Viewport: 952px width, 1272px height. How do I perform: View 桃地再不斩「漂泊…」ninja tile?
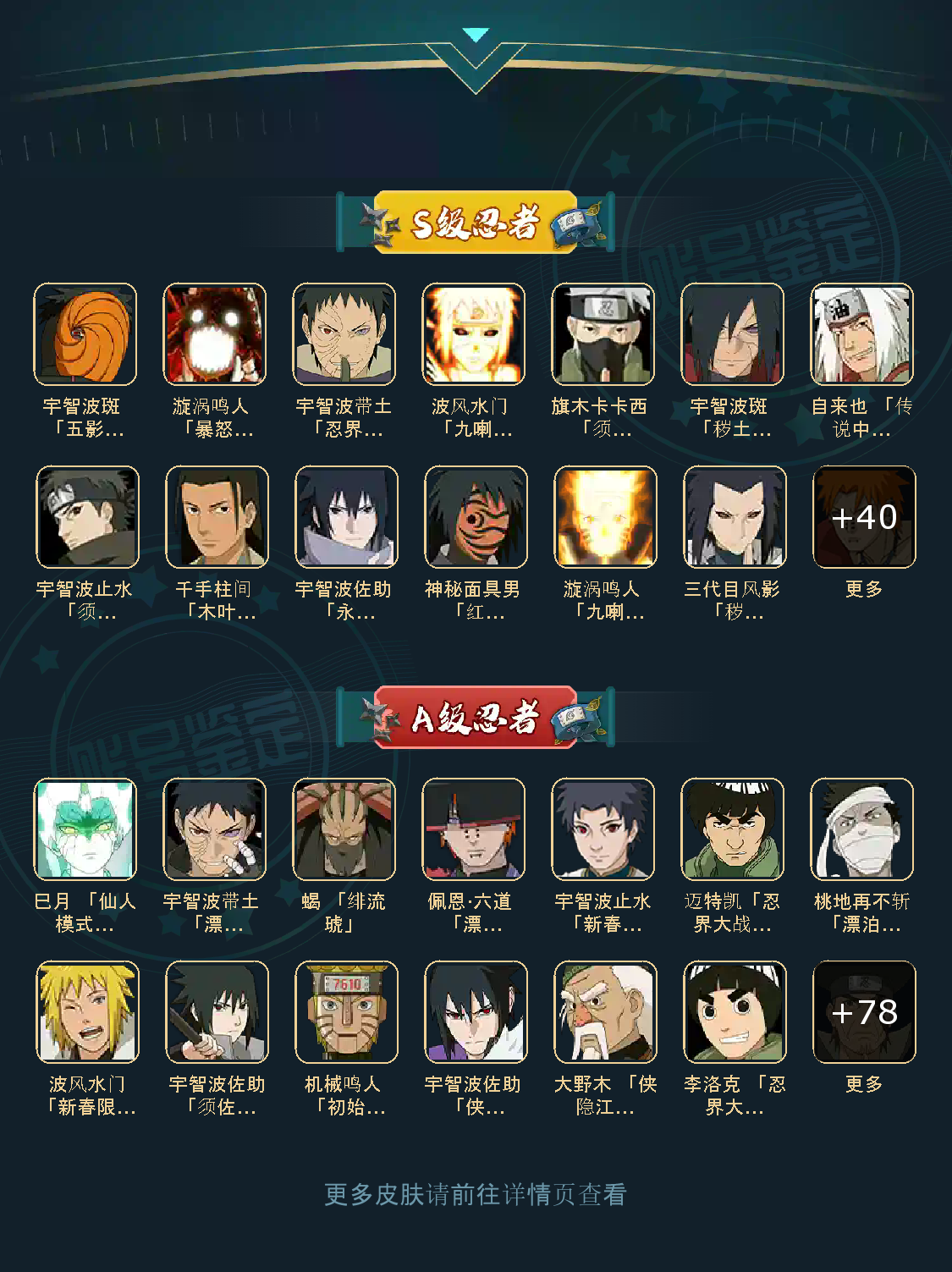click(x=861, y=829)
